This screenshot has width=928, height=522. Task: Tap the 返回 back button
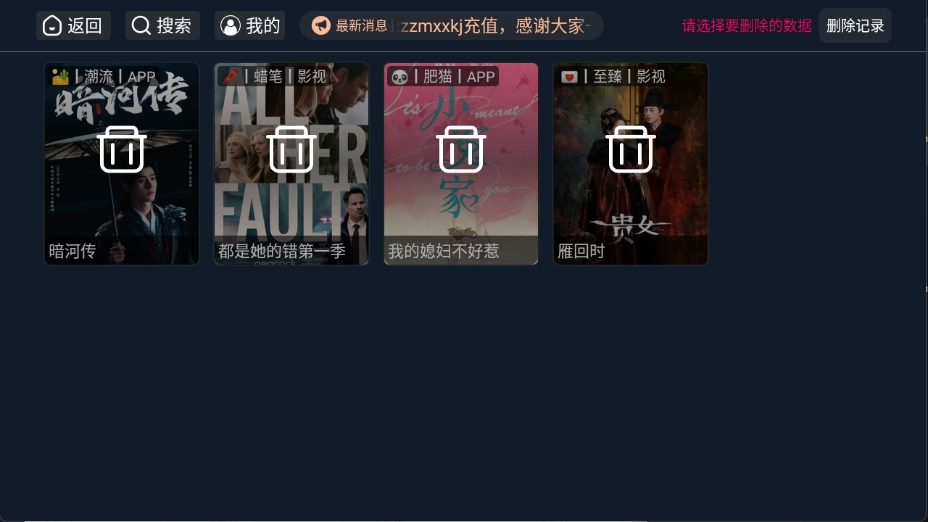pyautogui.click(x=73, y=26)
